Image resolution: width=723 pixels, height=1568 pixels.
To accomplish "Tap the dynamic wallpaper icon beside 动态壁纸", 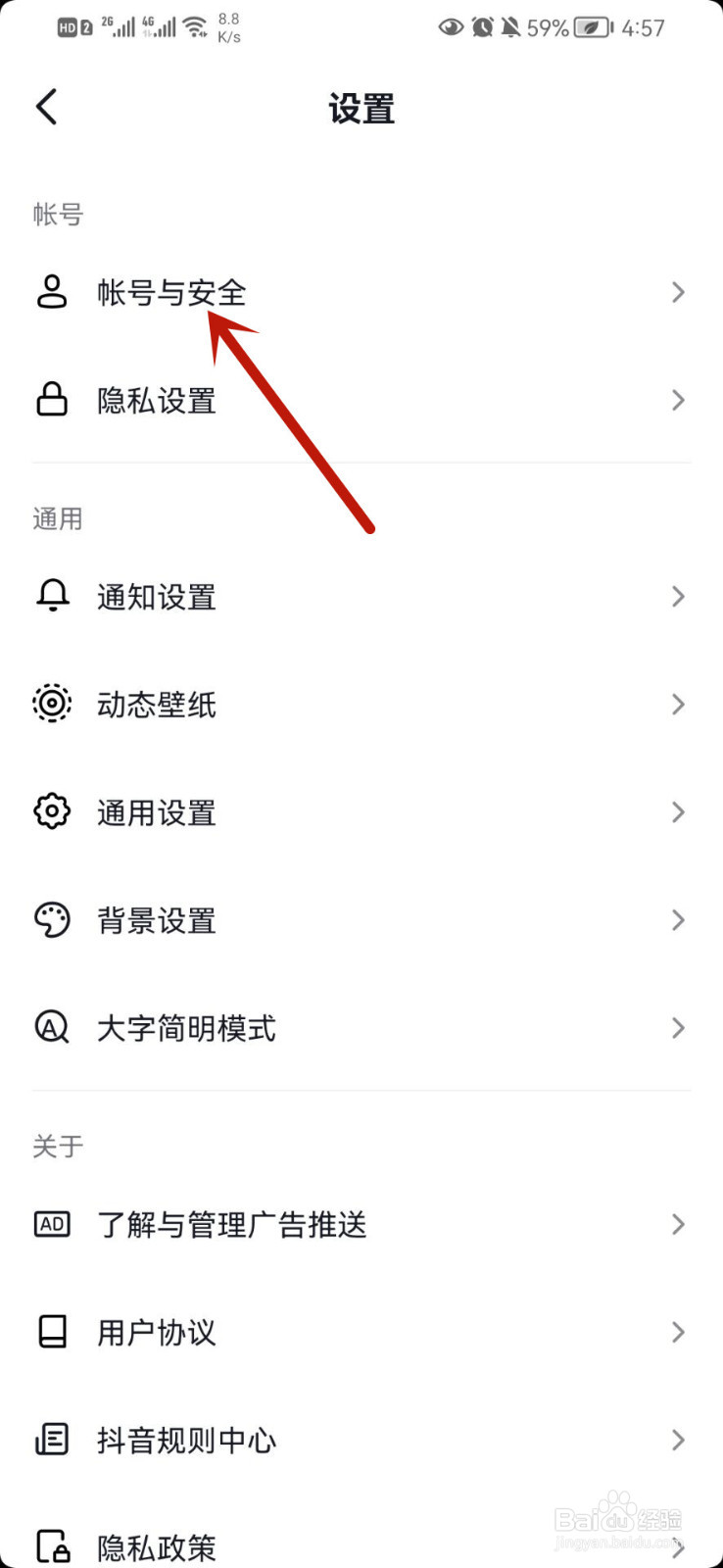I will tap(52, 704).
